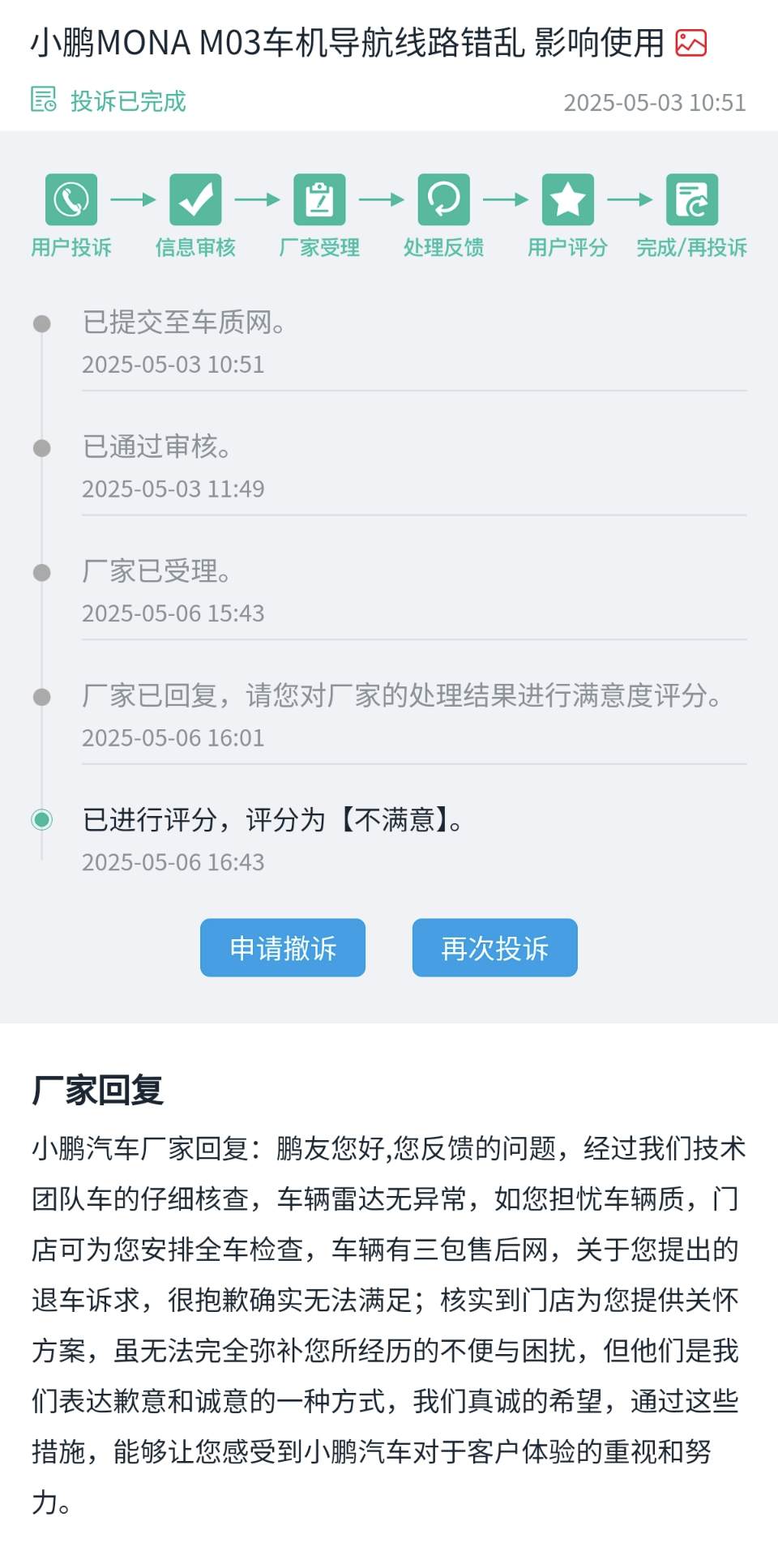Image resolution: width=778 pixels, height=1568 pixels.
Task: Open the image icon beside the title
Action: (691, 43)
